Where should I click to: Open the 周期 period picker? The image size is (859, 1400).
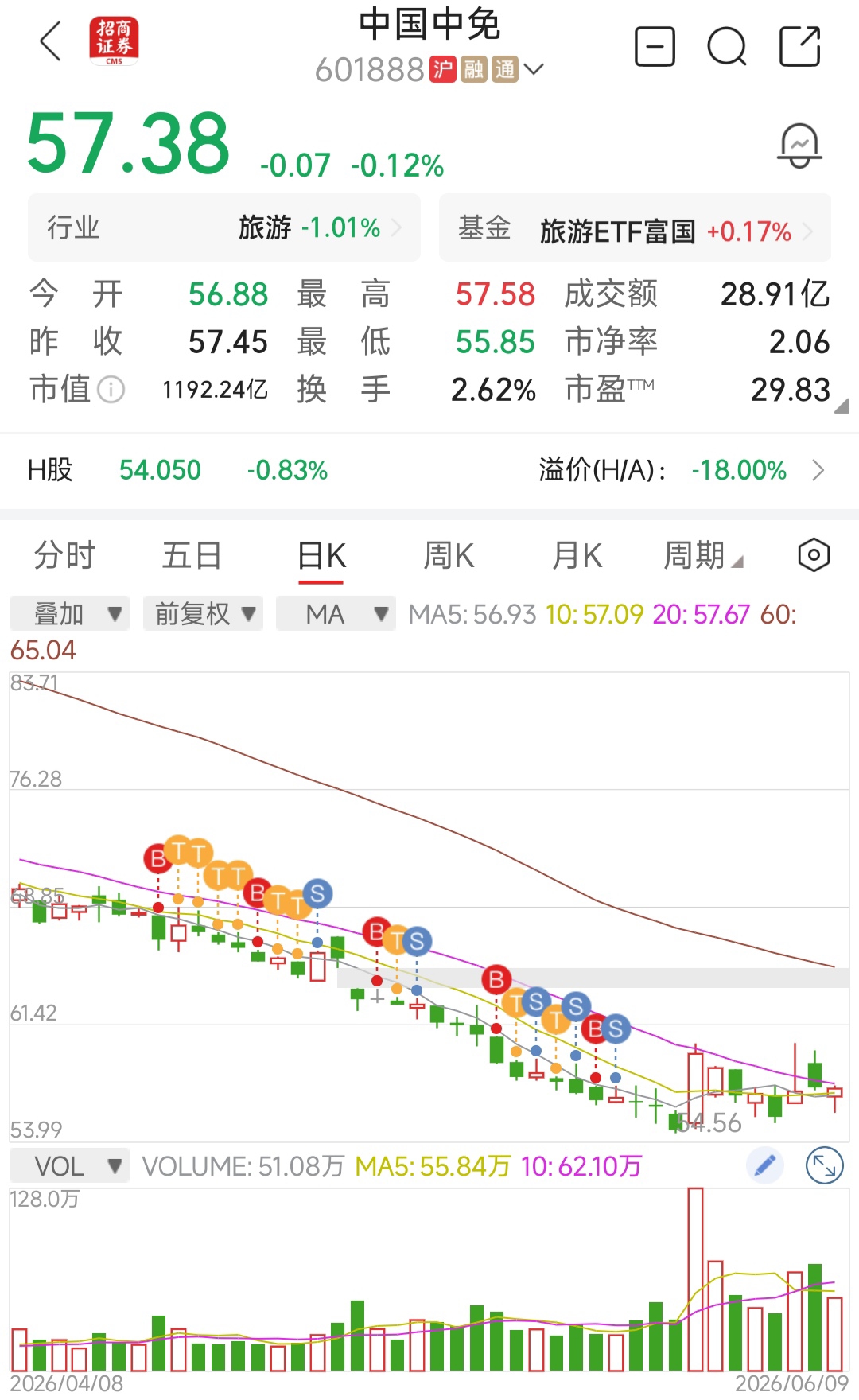(x=703, y=555)
